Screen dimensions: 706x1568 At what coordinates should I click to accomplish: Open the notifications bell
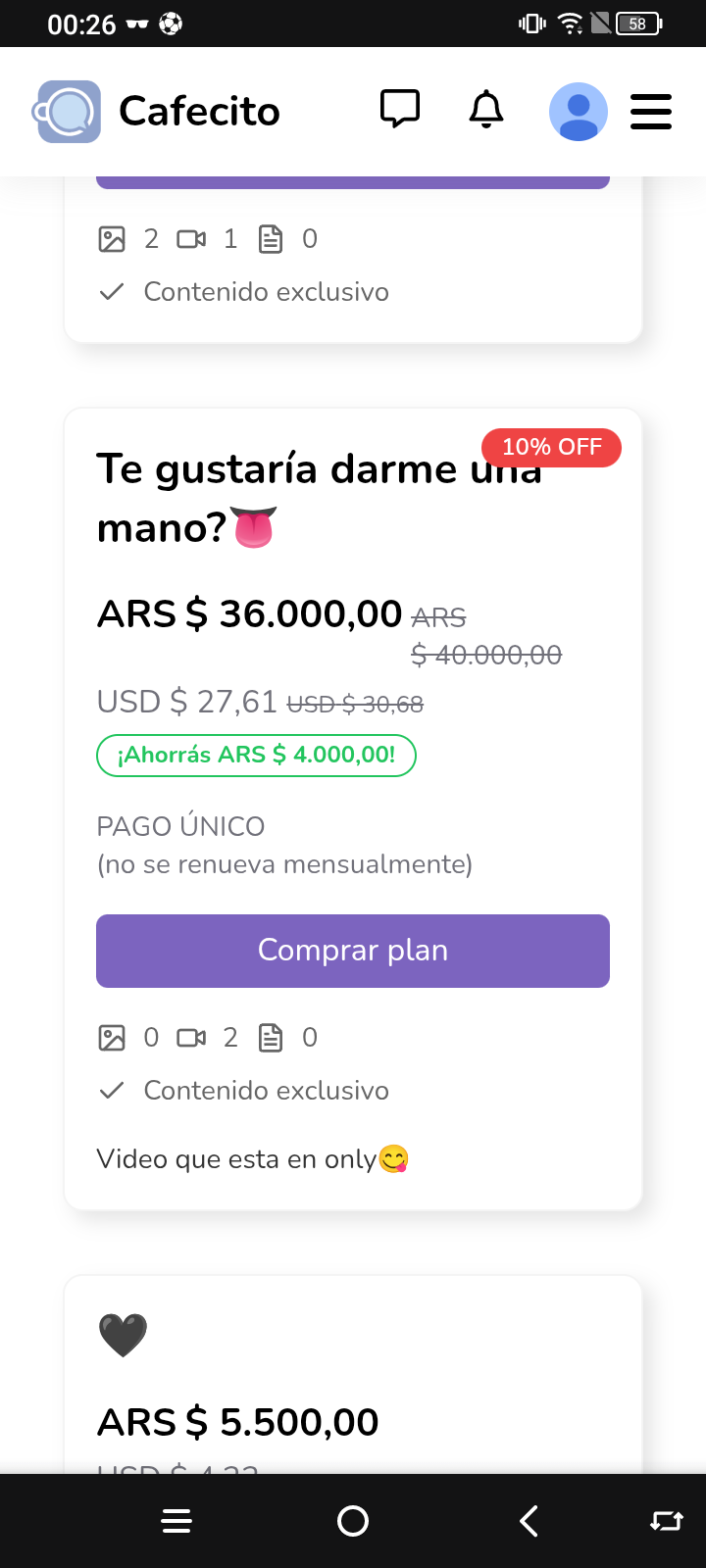point(486,110)
